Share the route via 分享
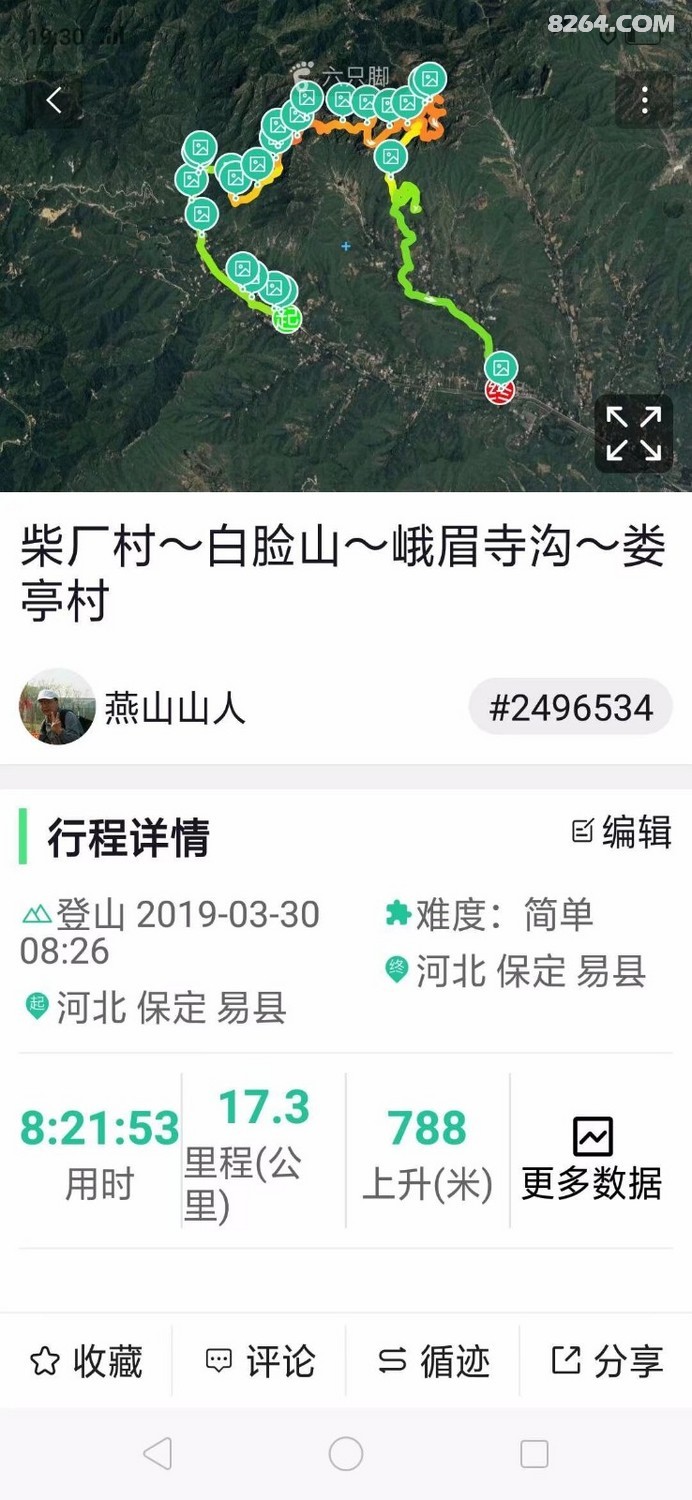Screen dimensions: 692x1500 [x=606, y=1361]
